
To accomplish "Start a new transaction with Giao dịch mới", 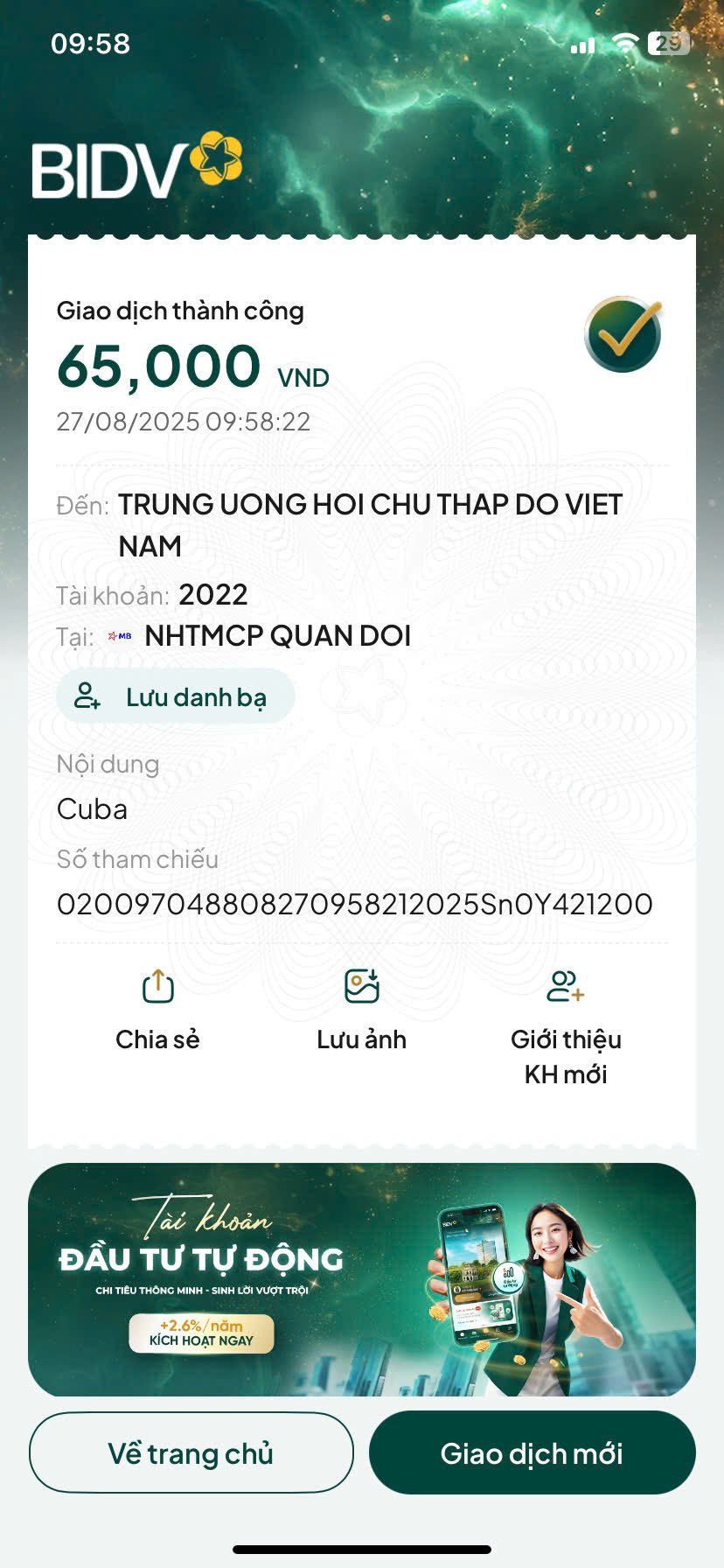I will [532, 1452].
